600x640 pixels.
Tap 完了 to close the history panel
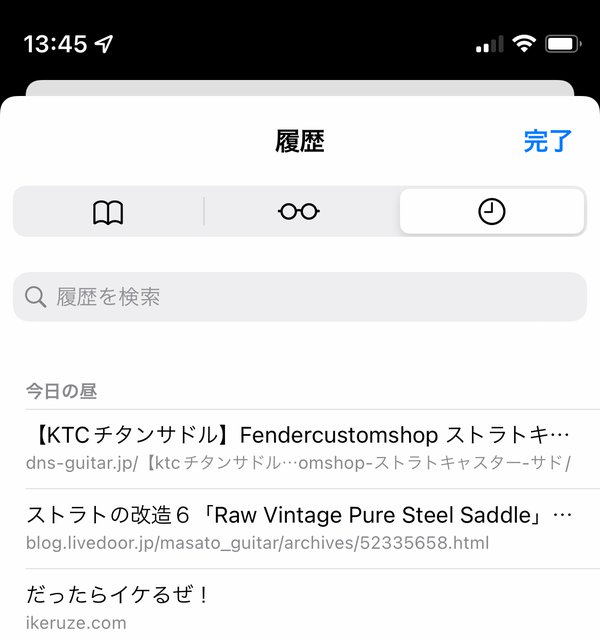coord(547,141)
